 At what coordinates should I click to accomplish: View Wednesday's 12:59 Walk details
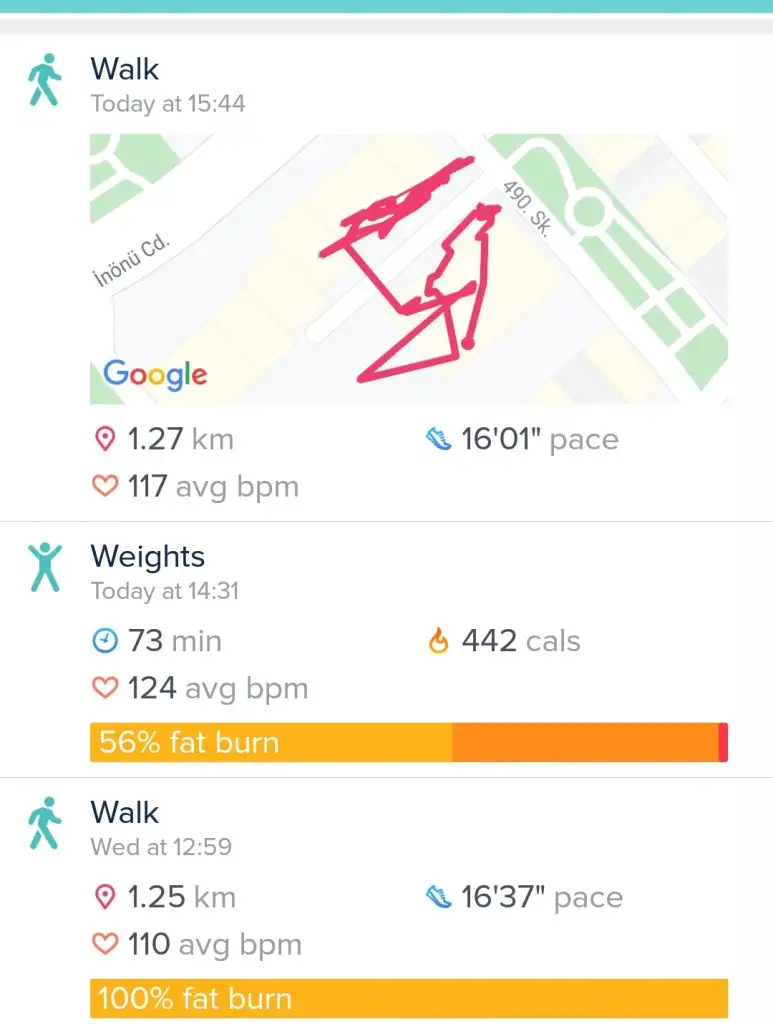pos(125,813)
